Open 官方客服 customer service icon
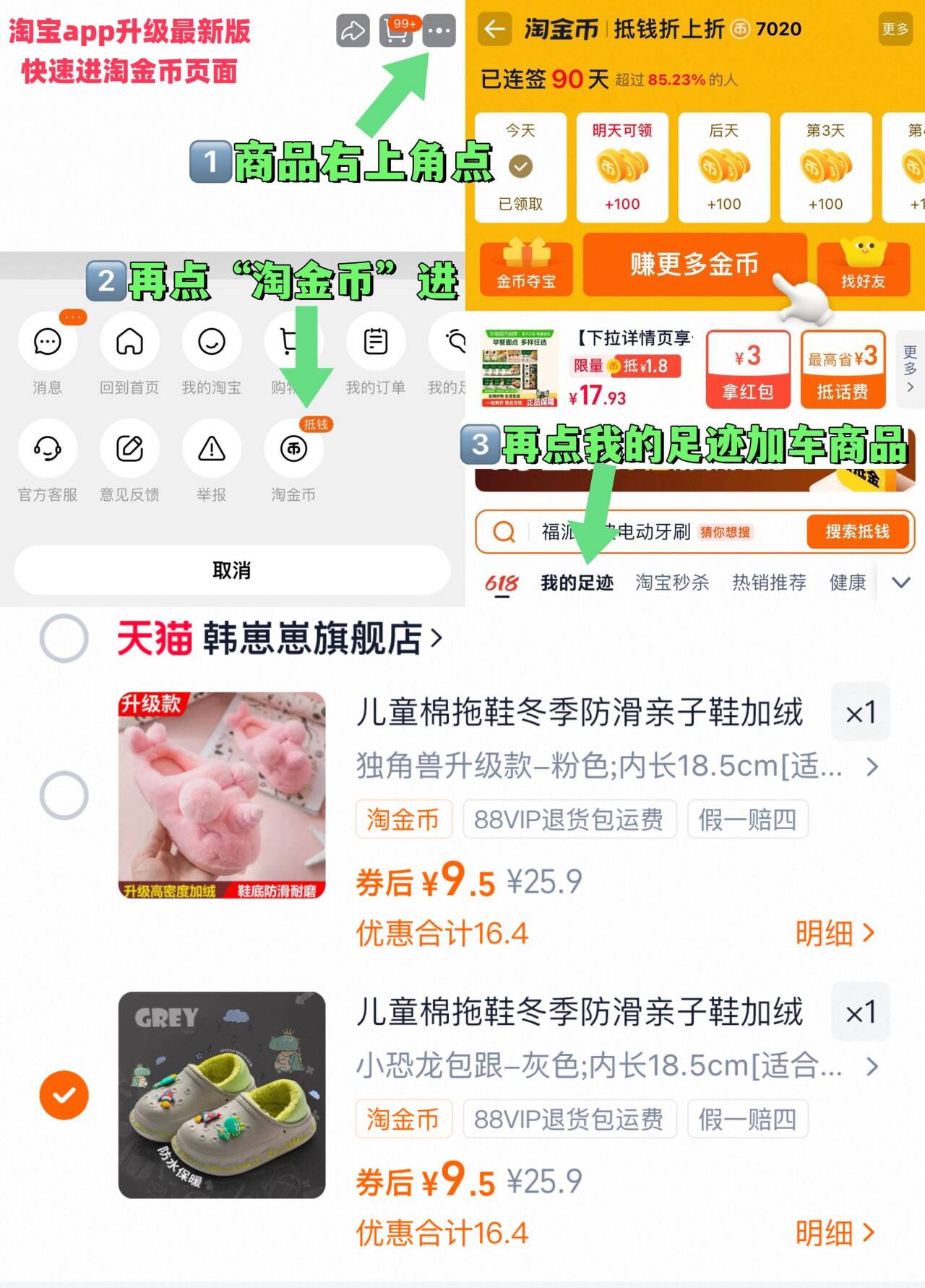Screen dimensions: 925x1288 pyautogui.click(x=47, y=450)
